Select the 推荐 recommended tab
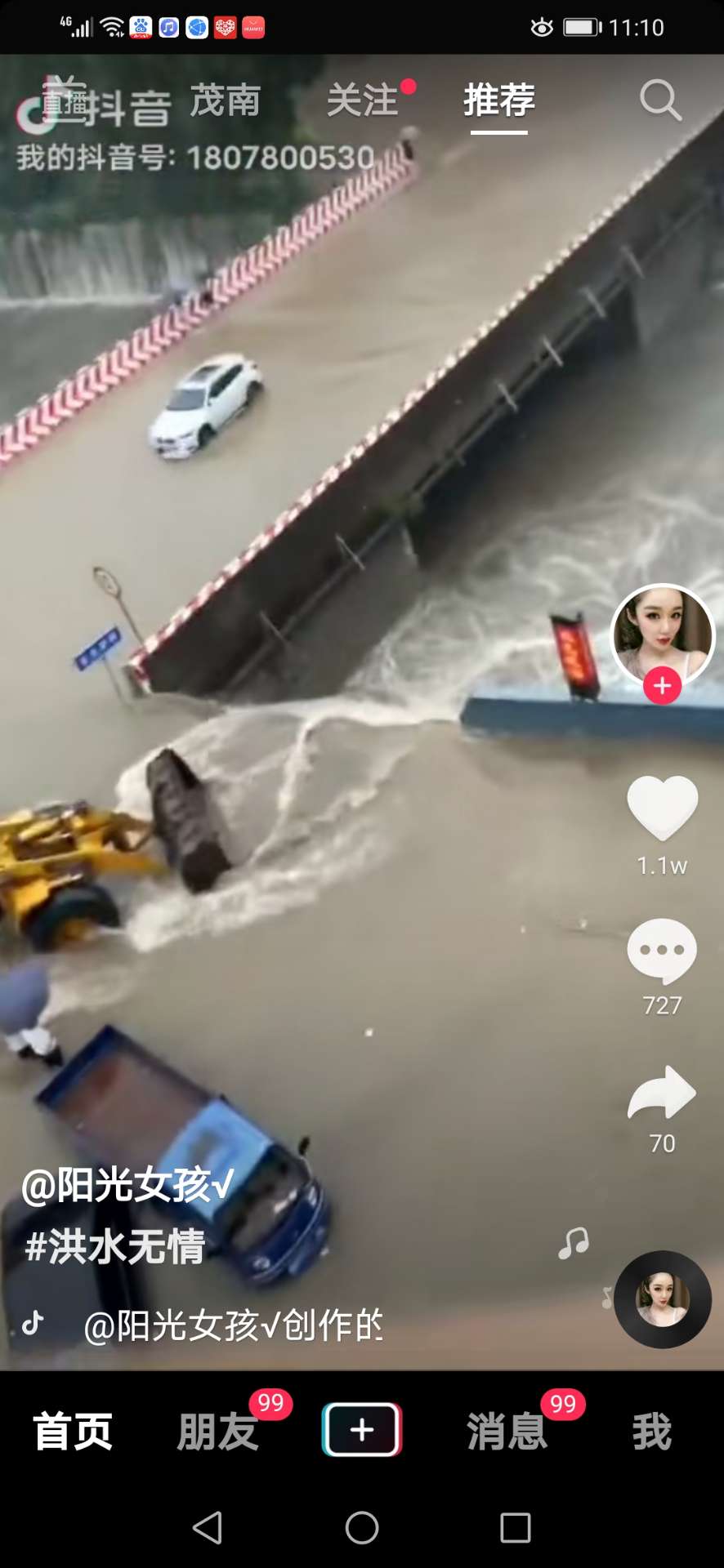 499,101
